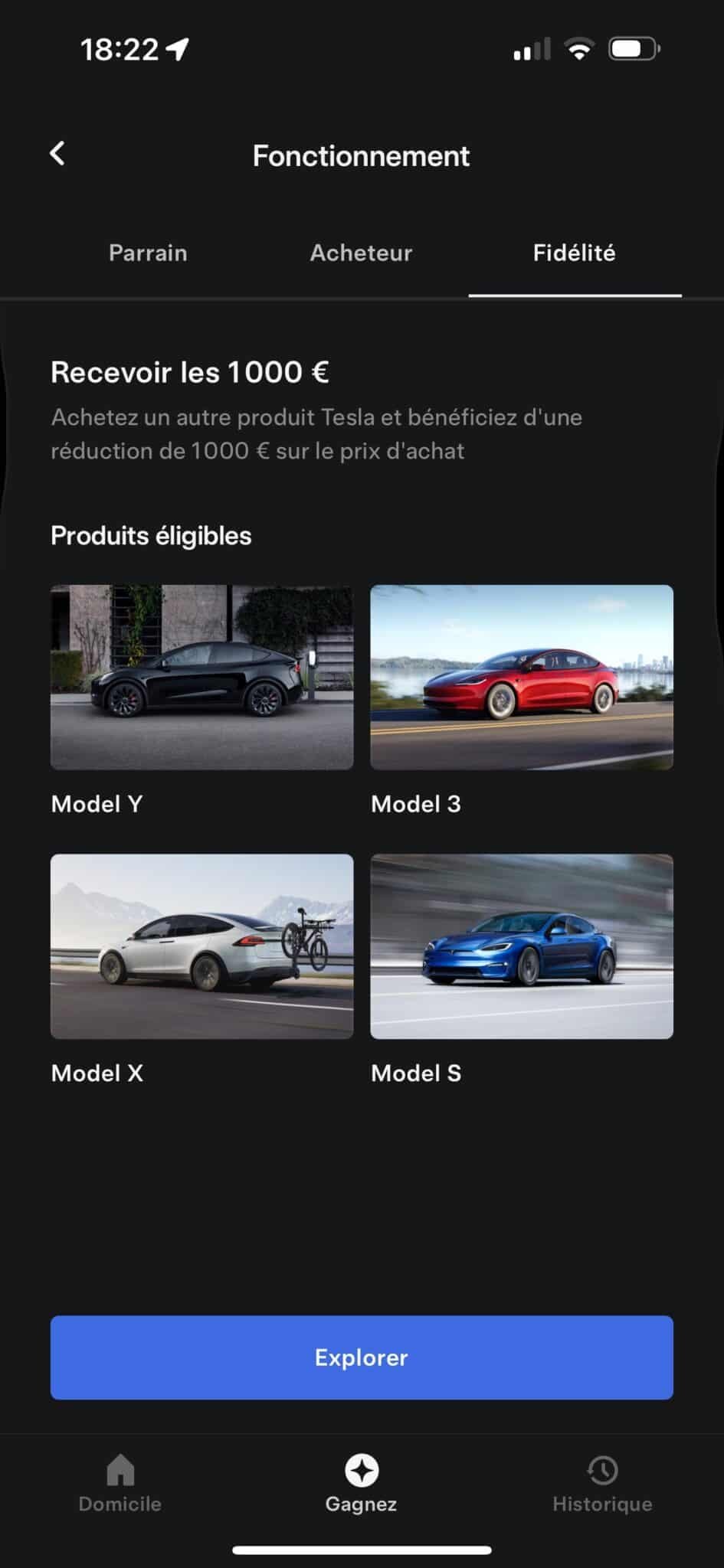Go back using the back arrow
This screenshot has height=1568, width=724.
click(57, 154)
